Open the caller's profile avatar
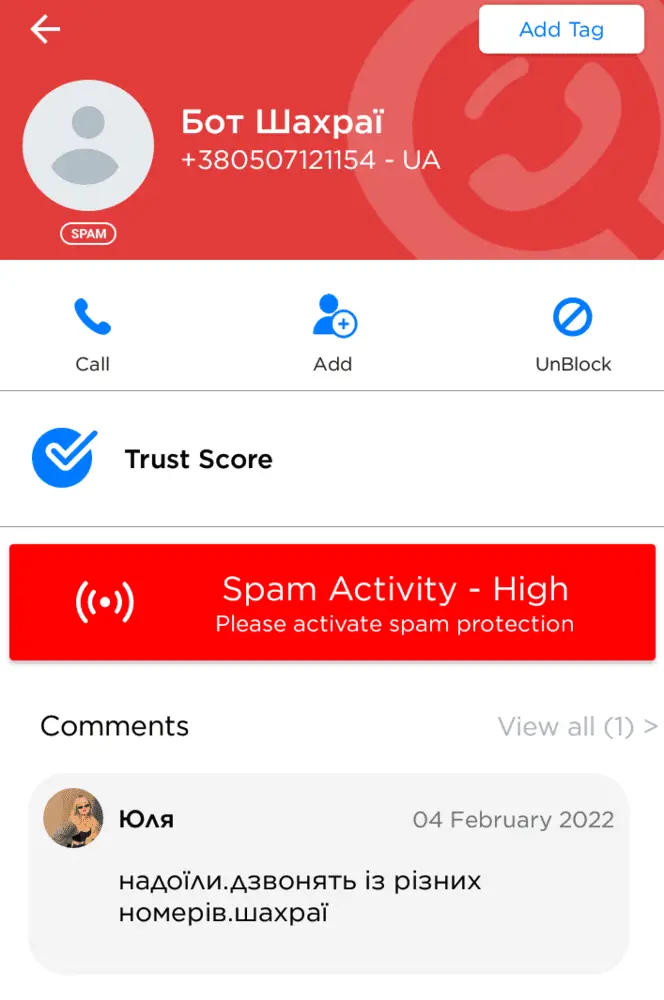This screenshot has height=1000, width=664. pos(88,145)
